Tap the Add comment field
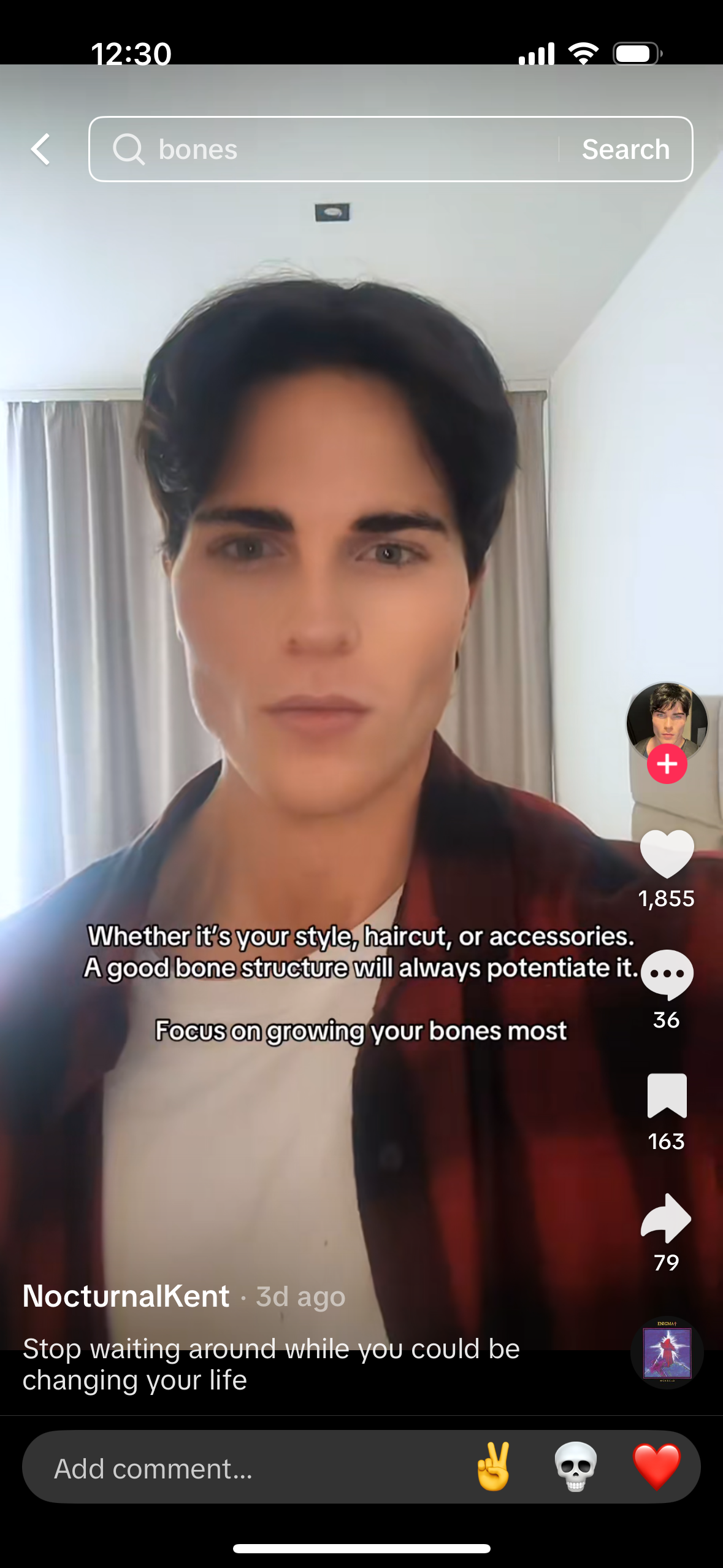This screenshot has width=723, height=1568. [245, 1469]
